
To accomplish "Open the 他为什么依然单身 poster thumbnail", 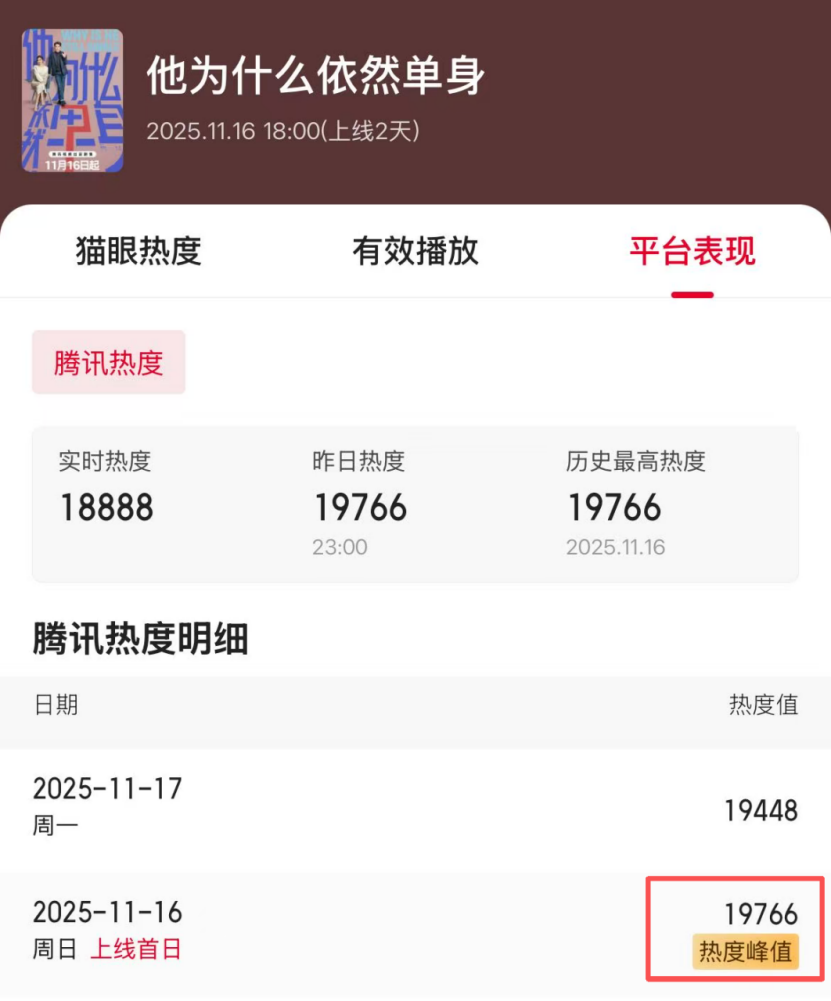I will pyautogui.click(x=73, y=100).
